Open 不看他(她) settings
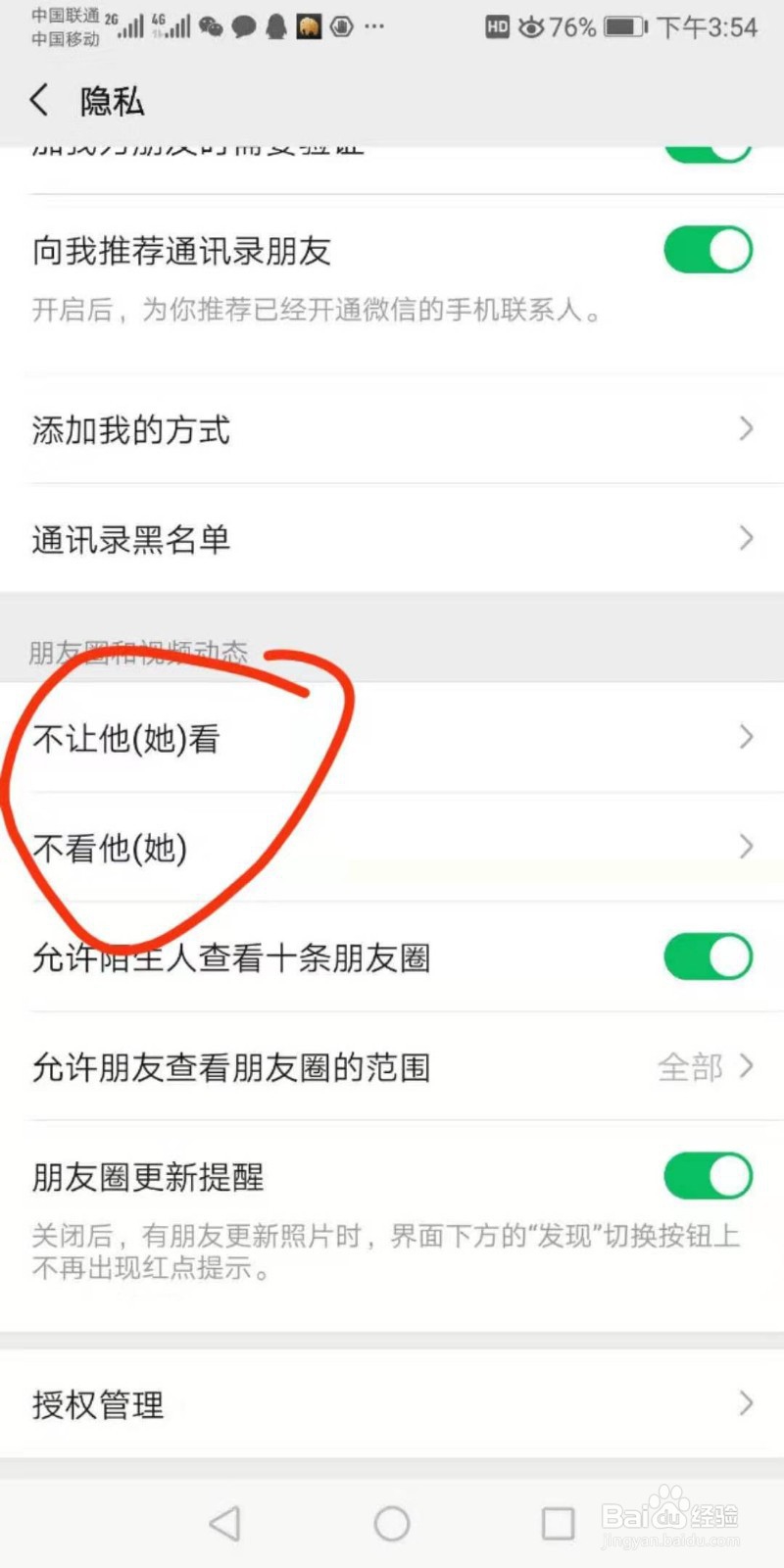 (392, 849)
